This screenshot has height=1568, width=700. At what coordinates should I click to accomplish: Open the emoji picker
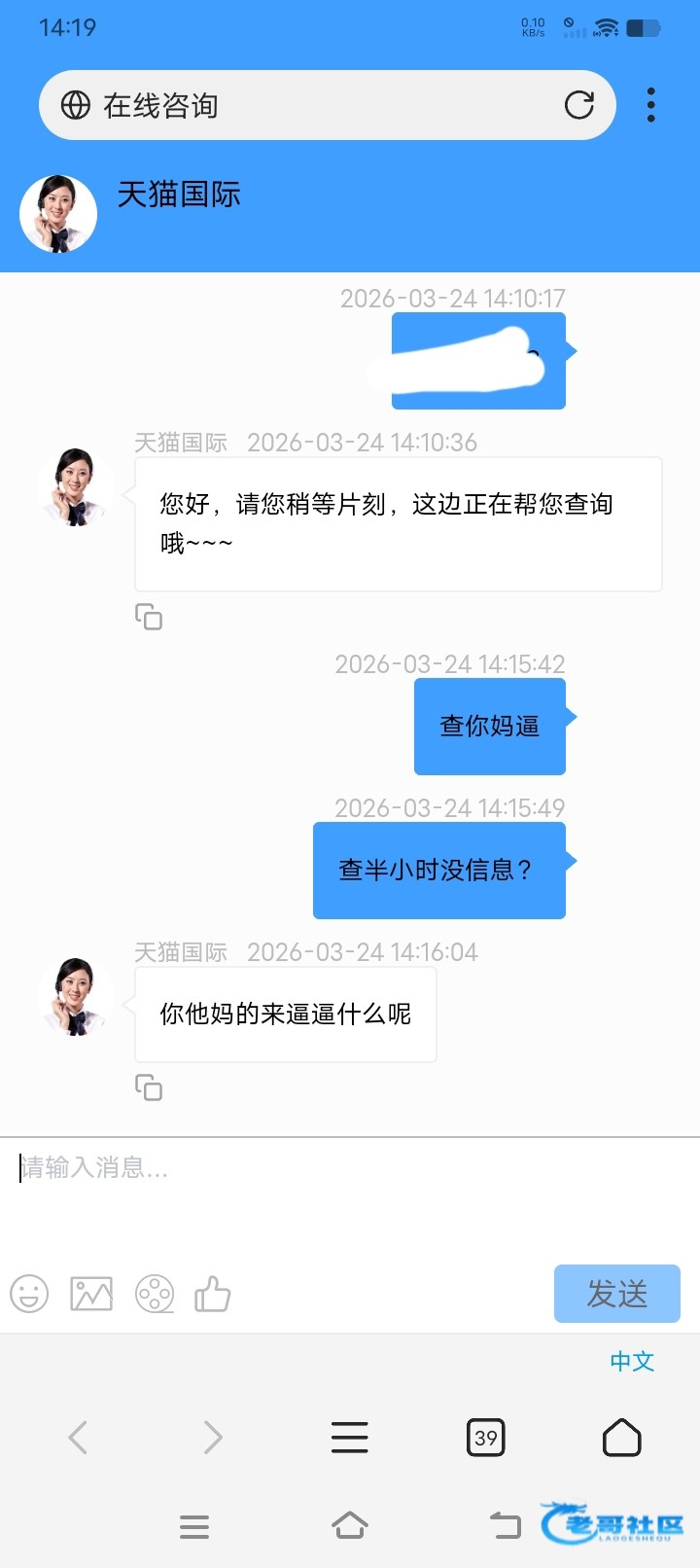29,1295
